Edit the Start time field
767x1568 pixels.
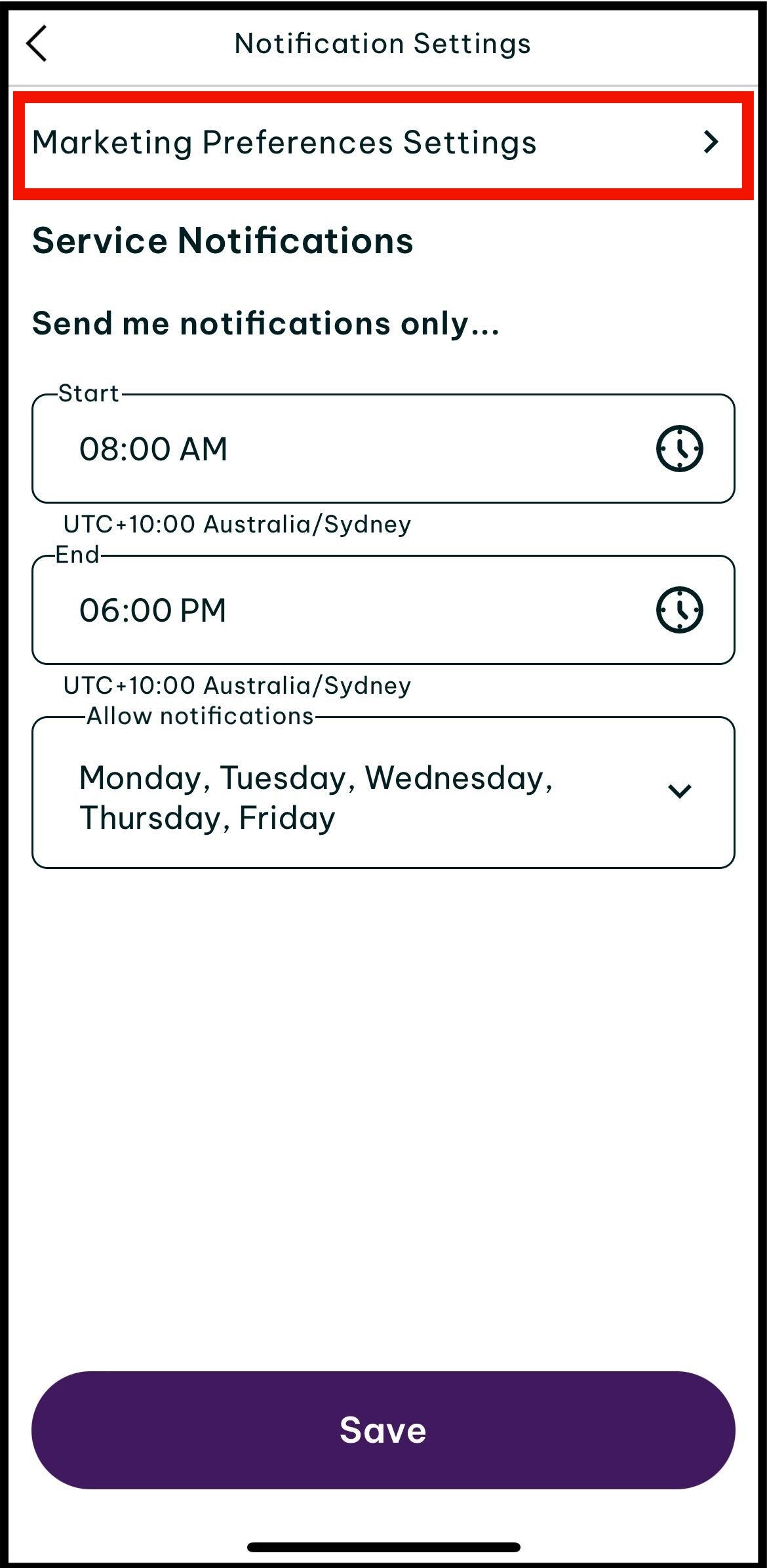(x=383, y=449)
